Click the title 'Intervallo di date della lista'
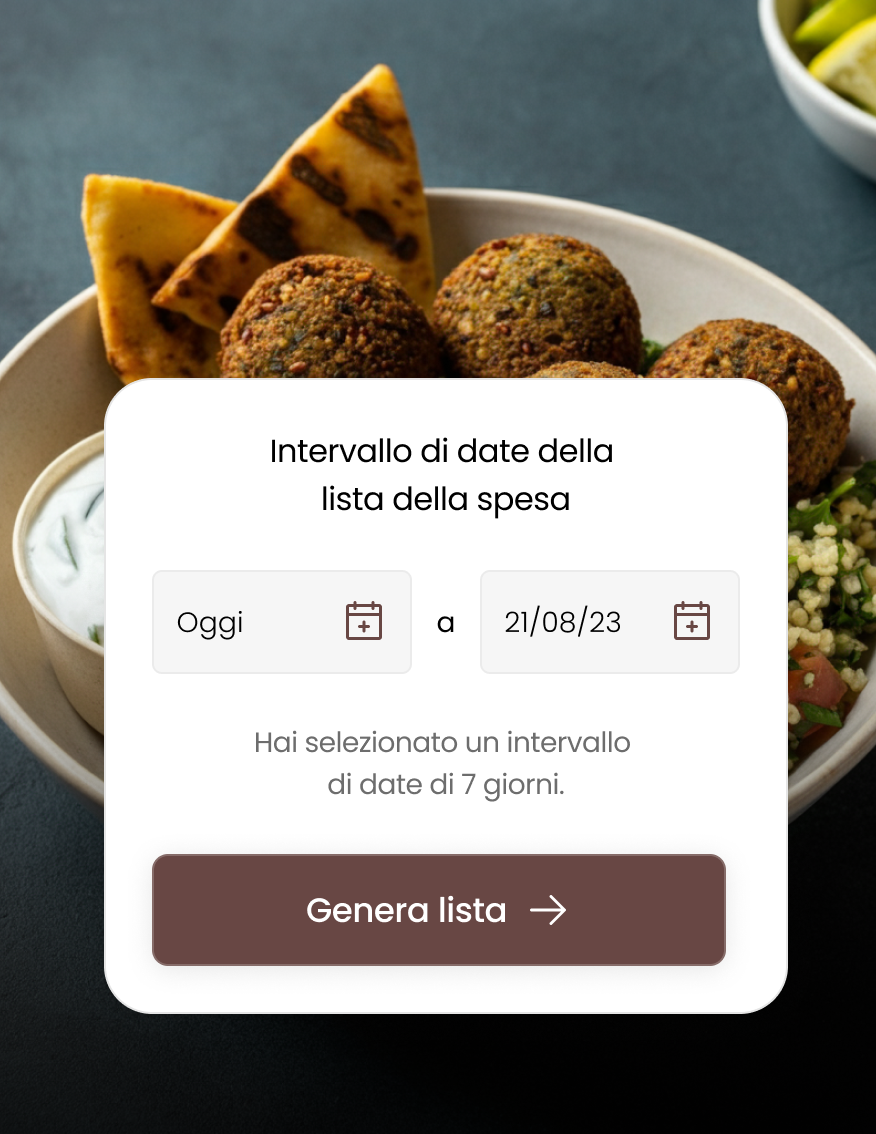The height and width of the screenshot is (1134, 876). click(441, 474)
